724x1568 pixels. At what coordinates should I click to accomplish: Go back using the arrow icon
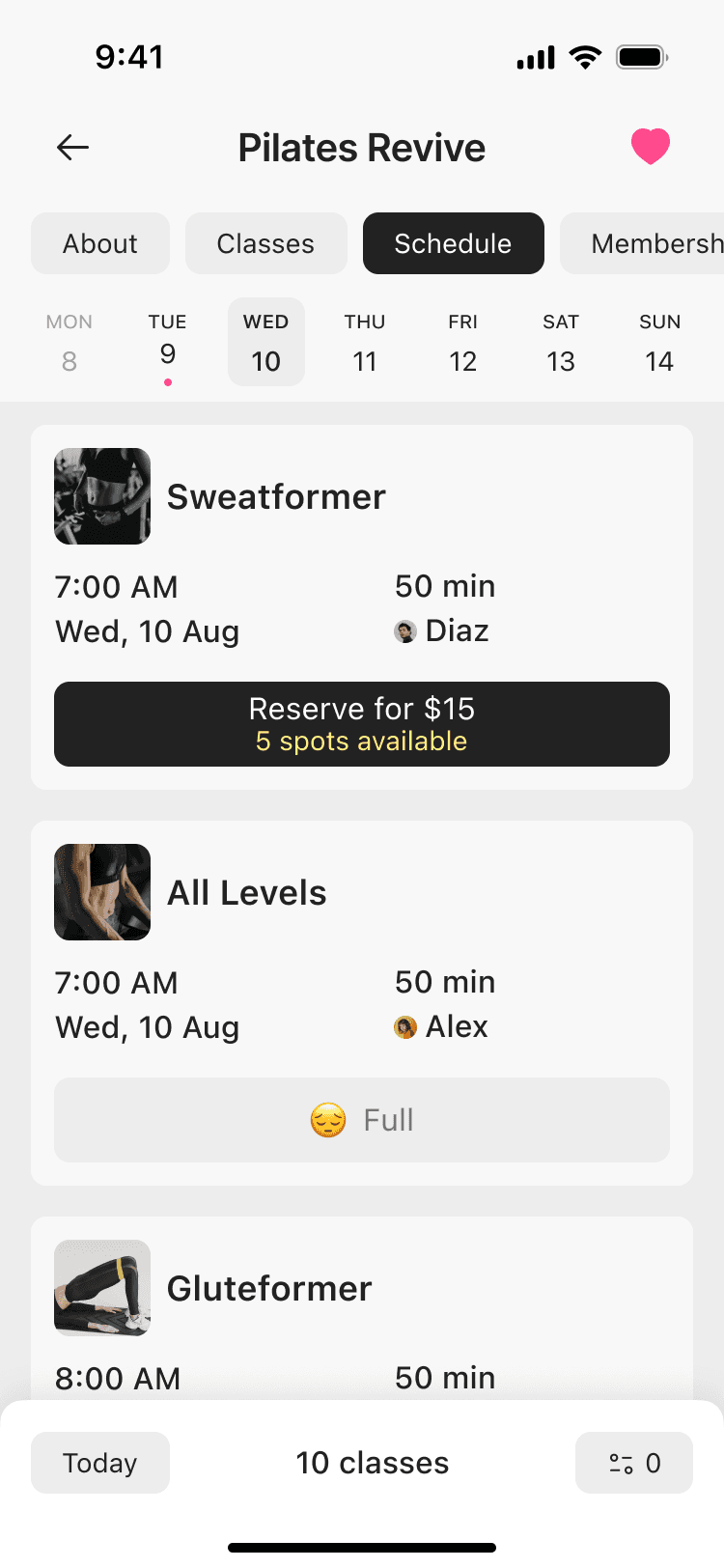point(72,148)
